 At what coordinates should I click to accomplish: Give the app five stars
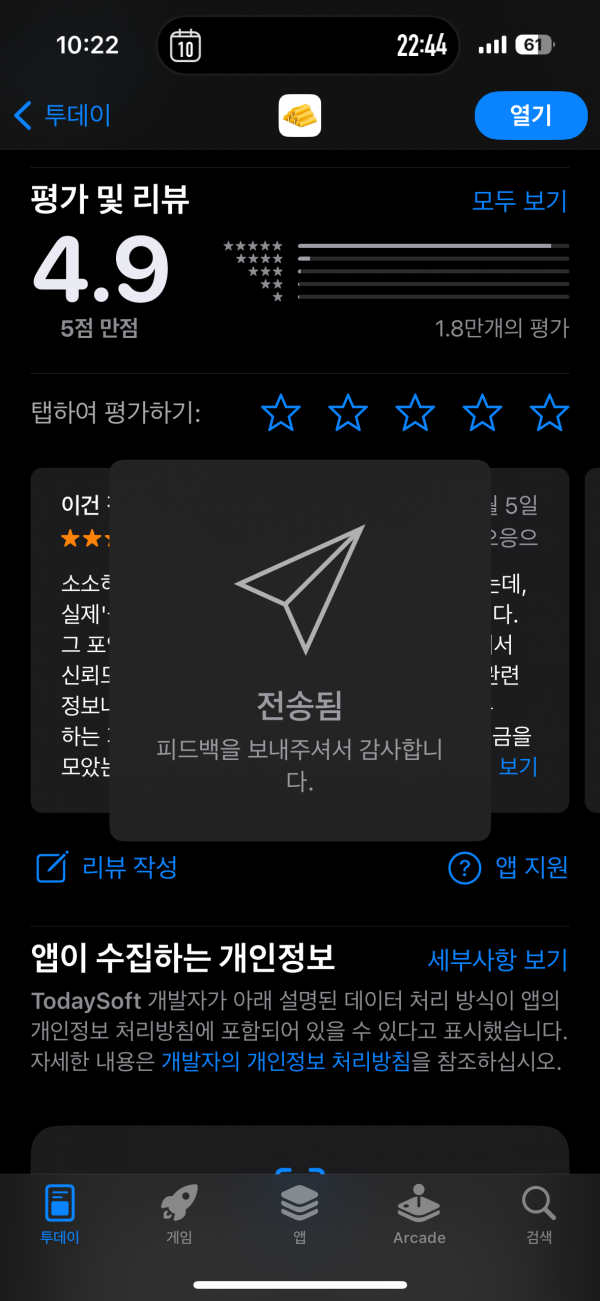click(x=549, y=412)
